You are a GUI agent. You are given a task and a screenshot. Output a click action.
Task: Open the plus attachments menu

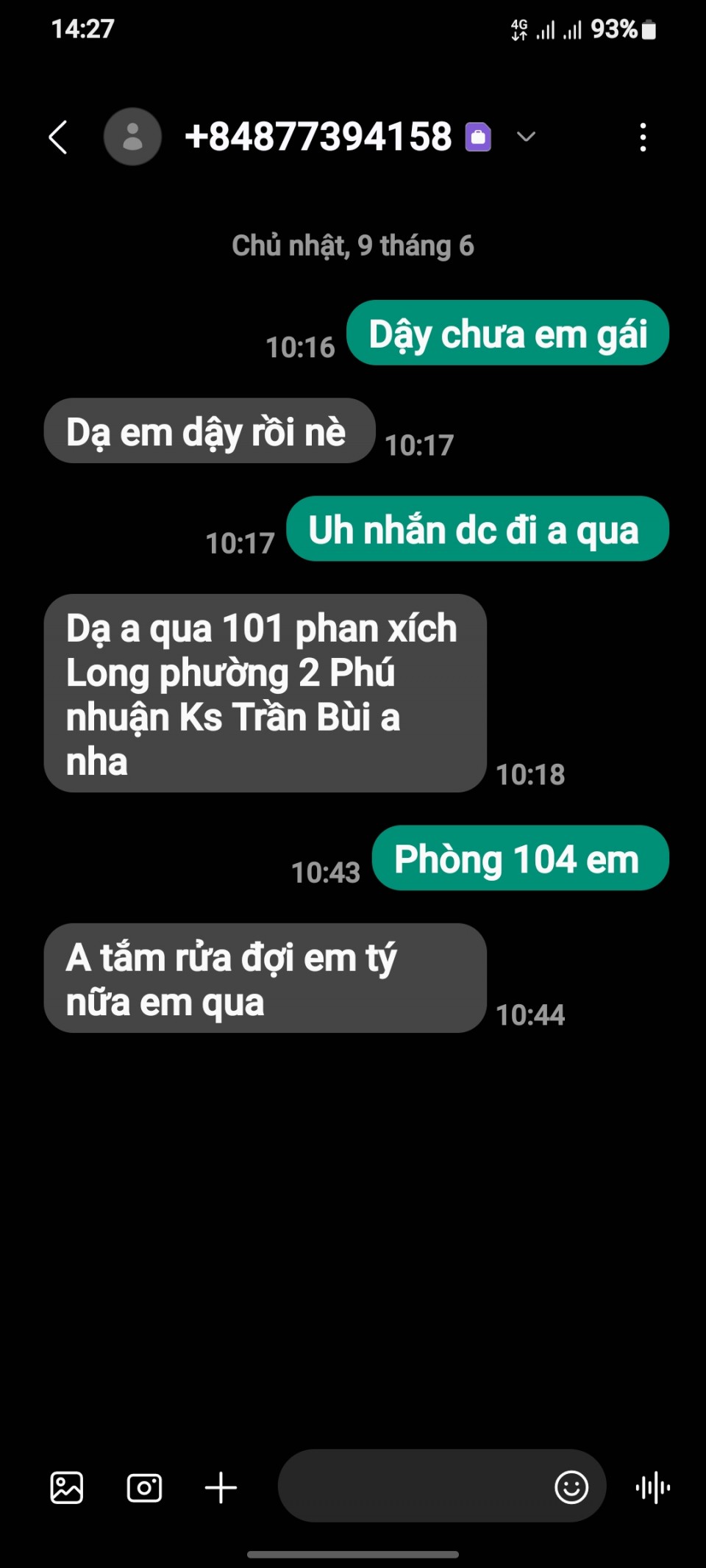click(x=221, y=1488)
